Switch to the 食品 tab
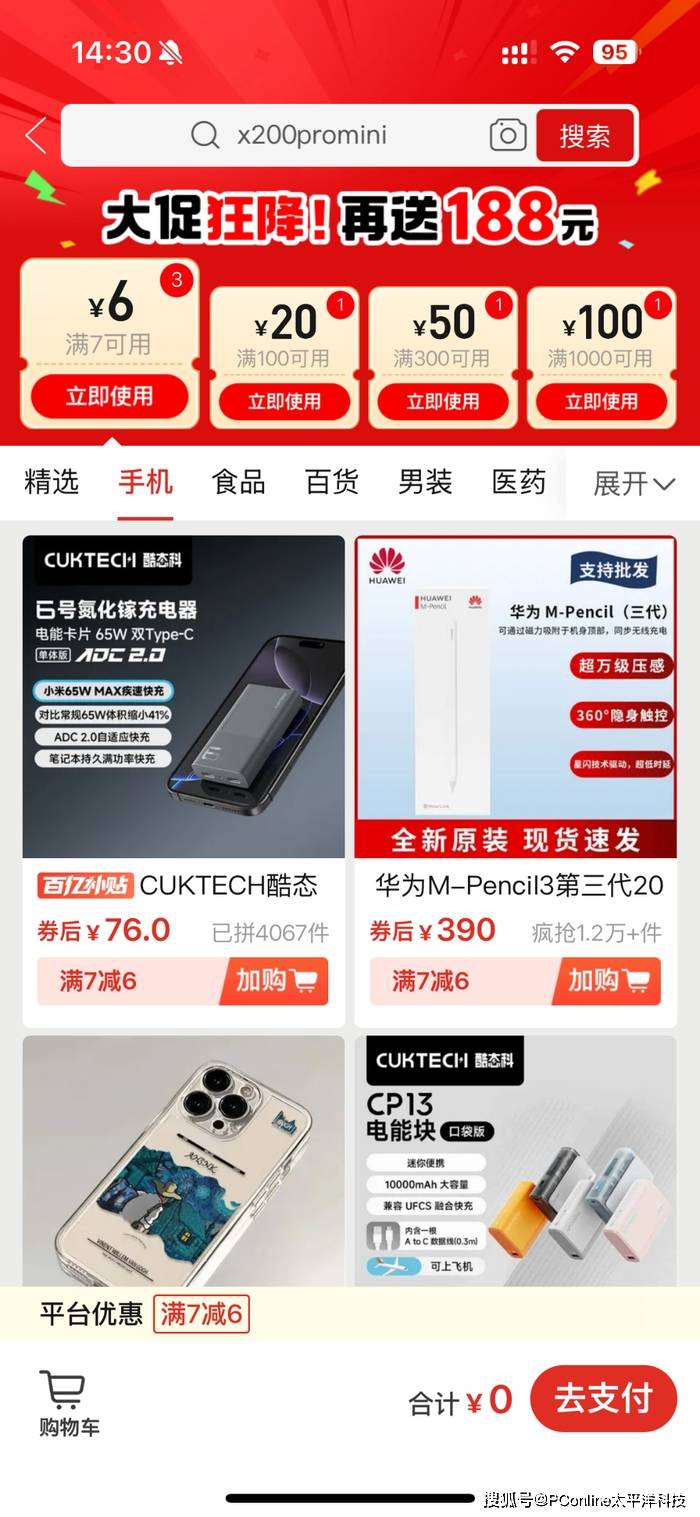This screenshot has height=1517, width=700. point(238,482)
